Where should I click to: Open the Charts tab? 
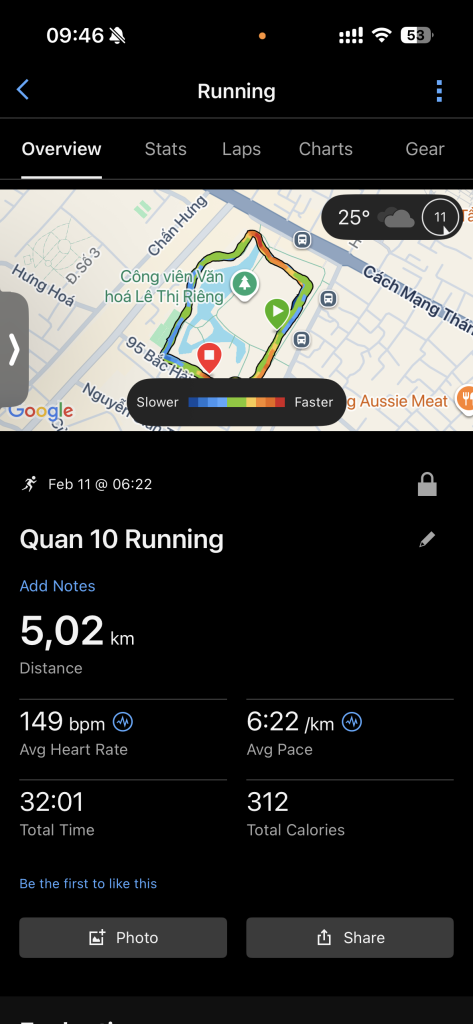(x=325, y=149)
